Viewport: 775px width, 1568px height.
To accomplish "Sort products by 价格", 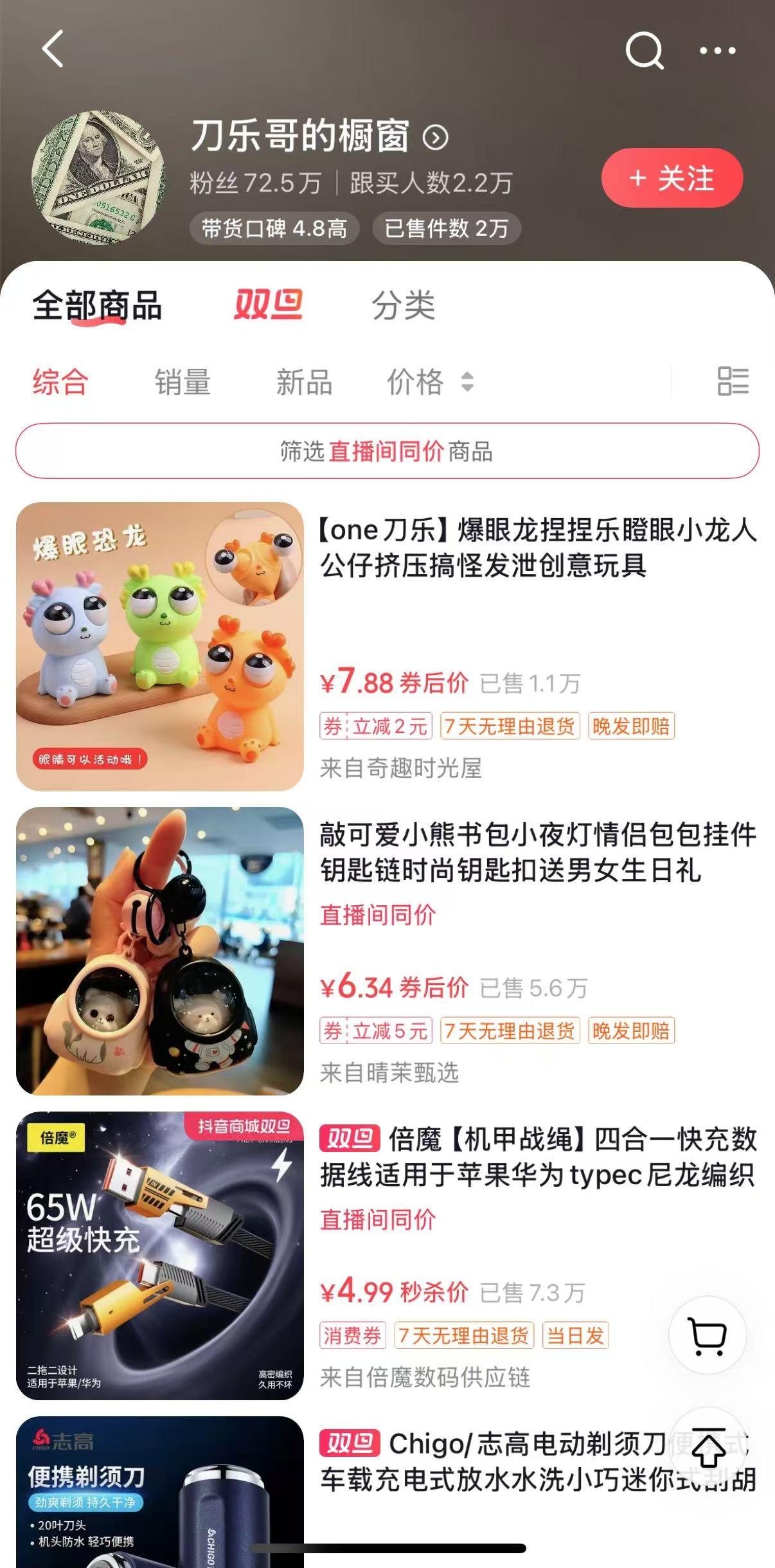I will [x=429, y=382].
